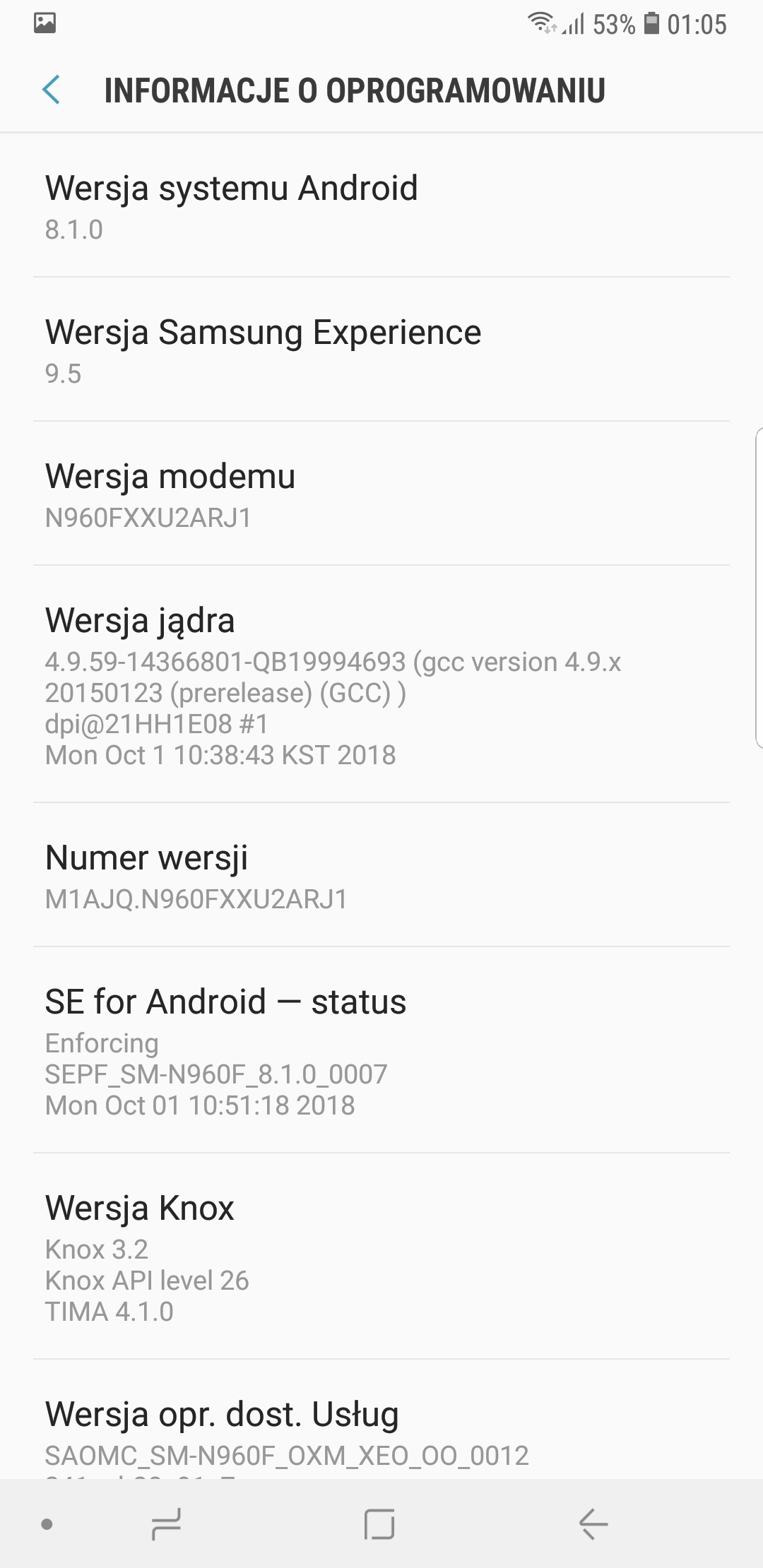
Task: Select Wersja opr. dost. Usług entry
Action: pos(381,1420)
